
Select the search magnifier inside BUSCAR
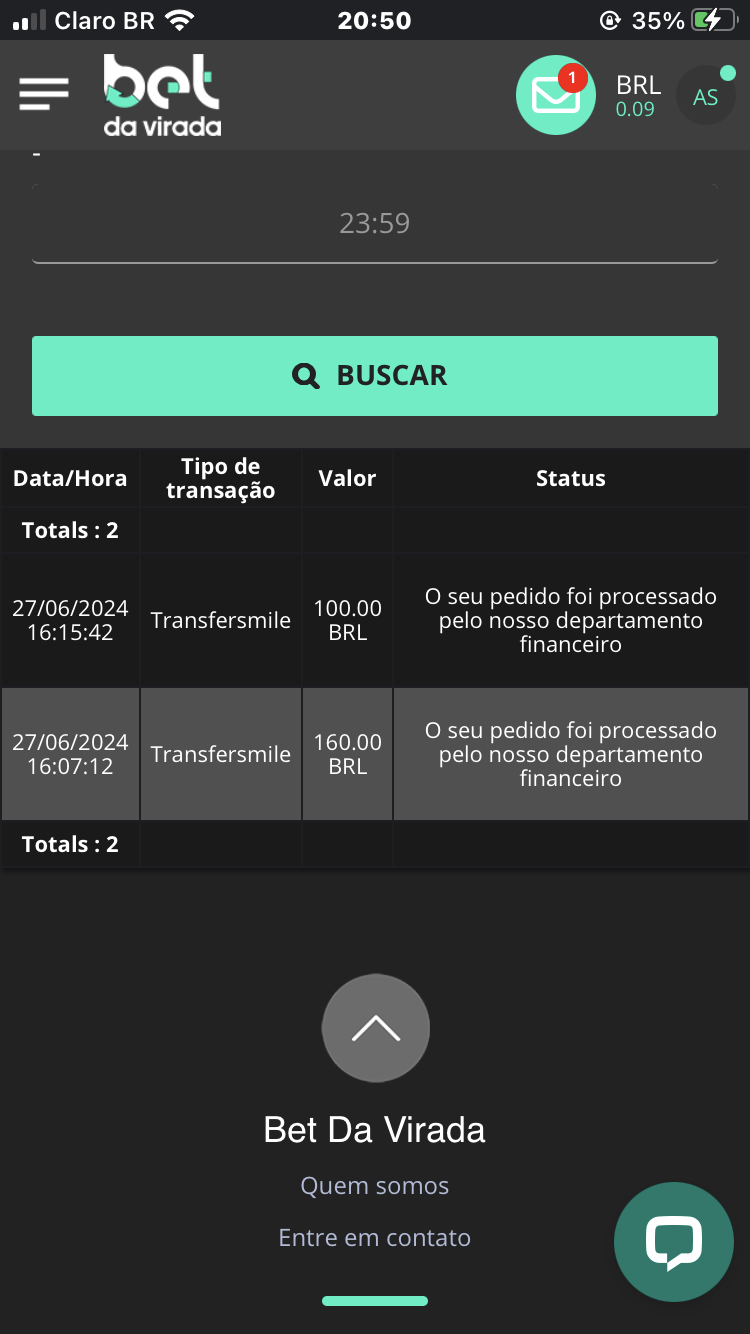(305, 375)
